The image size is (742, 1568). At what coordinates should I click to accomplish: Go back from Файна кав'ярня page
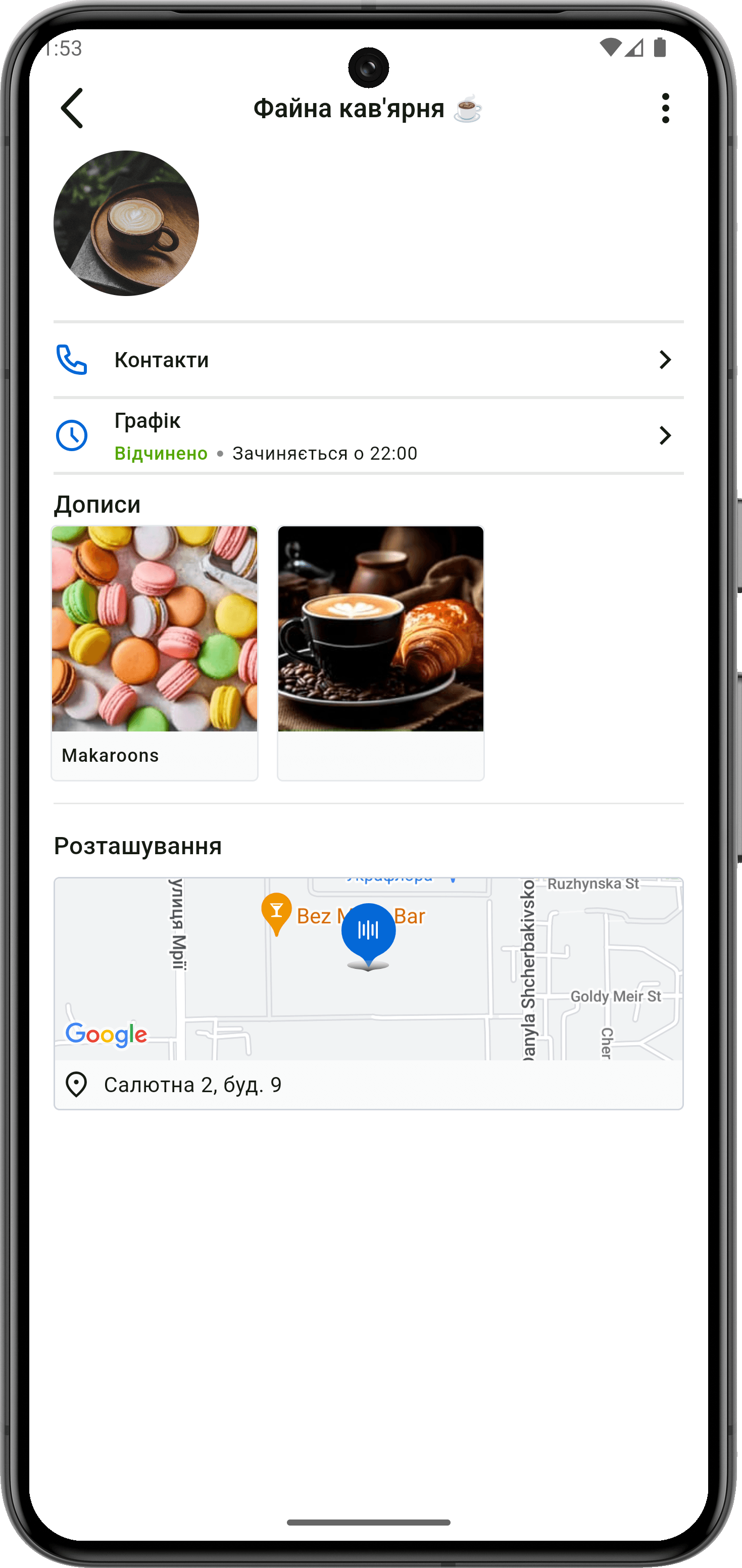click(x=72, y=108)
